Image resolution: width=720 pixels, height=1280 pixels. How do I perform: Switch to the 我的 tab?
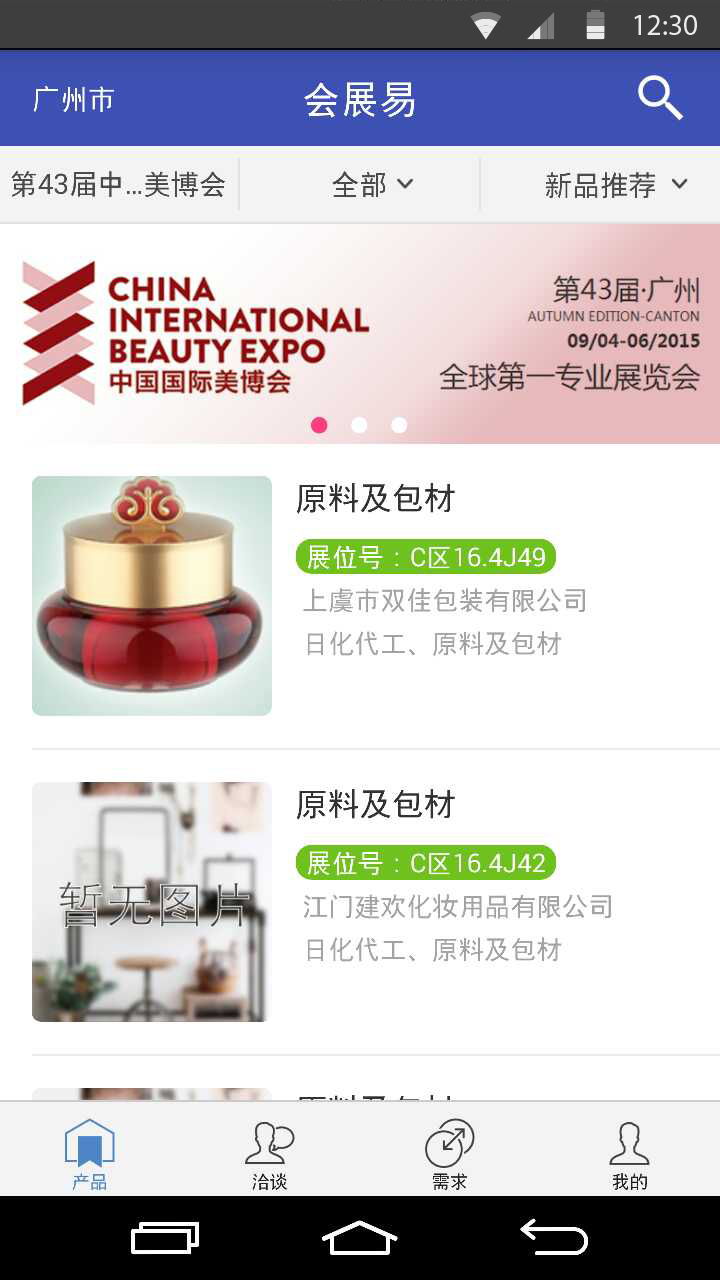click(630, 1154)
